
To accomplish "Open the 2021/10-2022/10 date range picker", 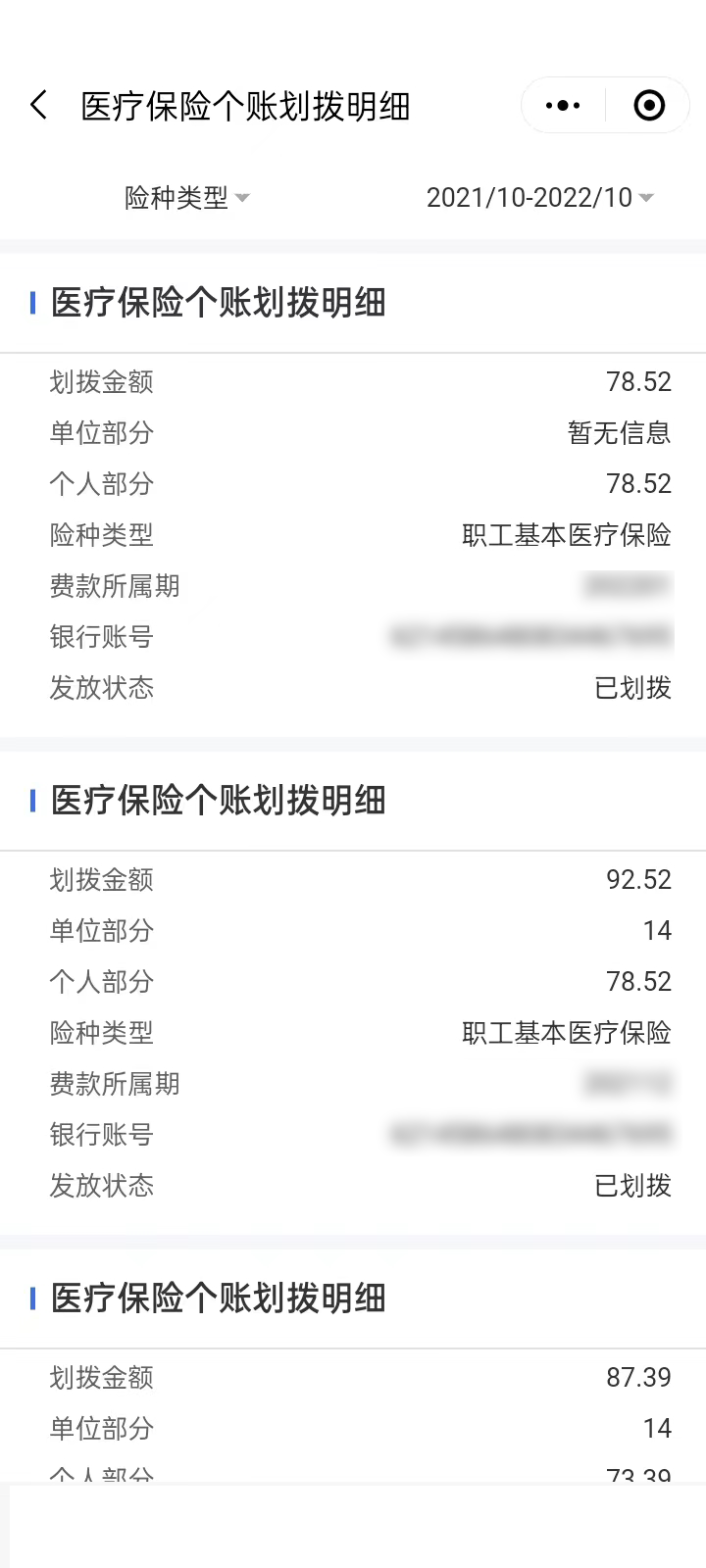I will (x=539, y=198).
